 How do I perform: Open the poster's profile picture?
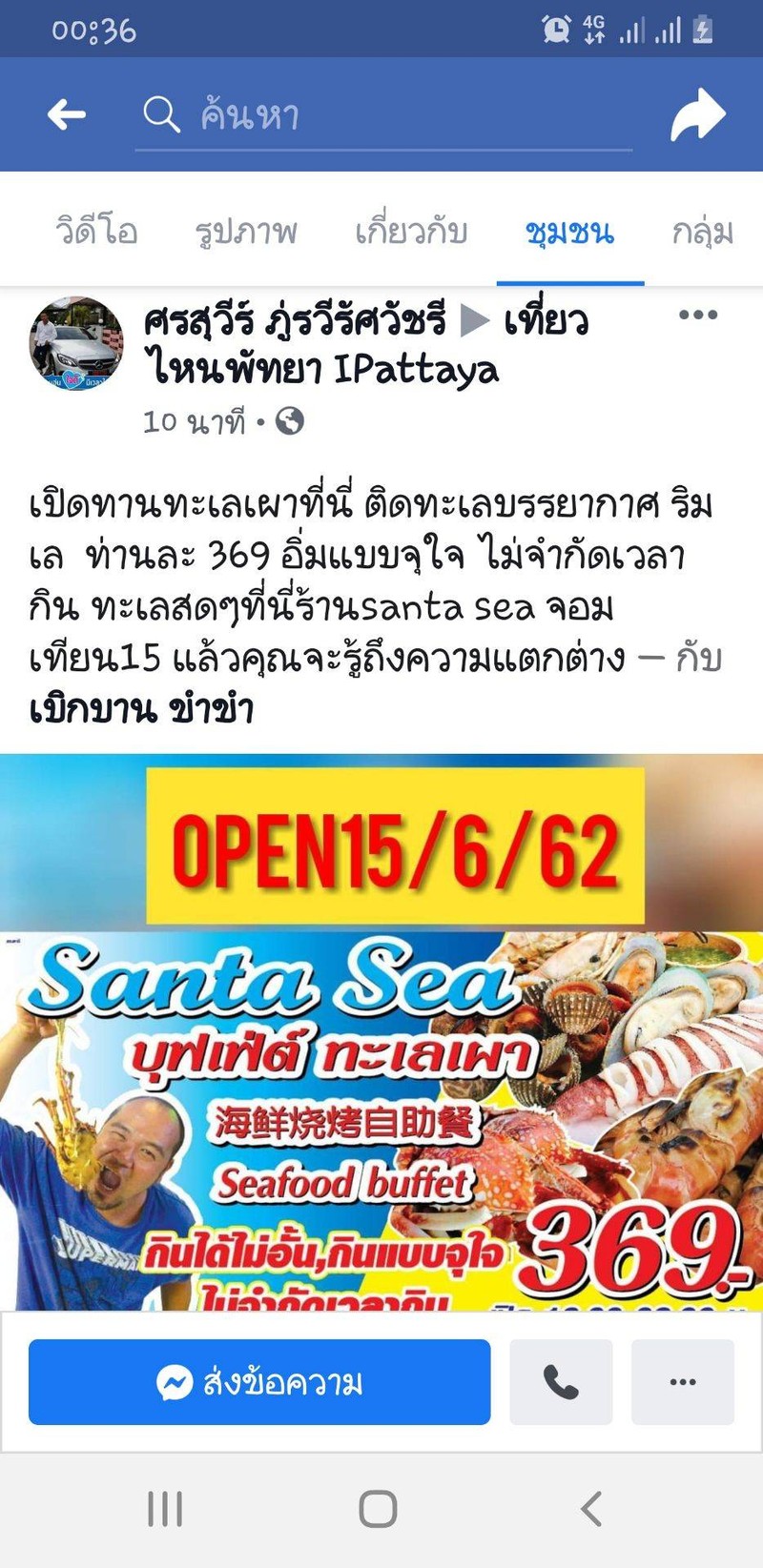(x=76, y=343)
